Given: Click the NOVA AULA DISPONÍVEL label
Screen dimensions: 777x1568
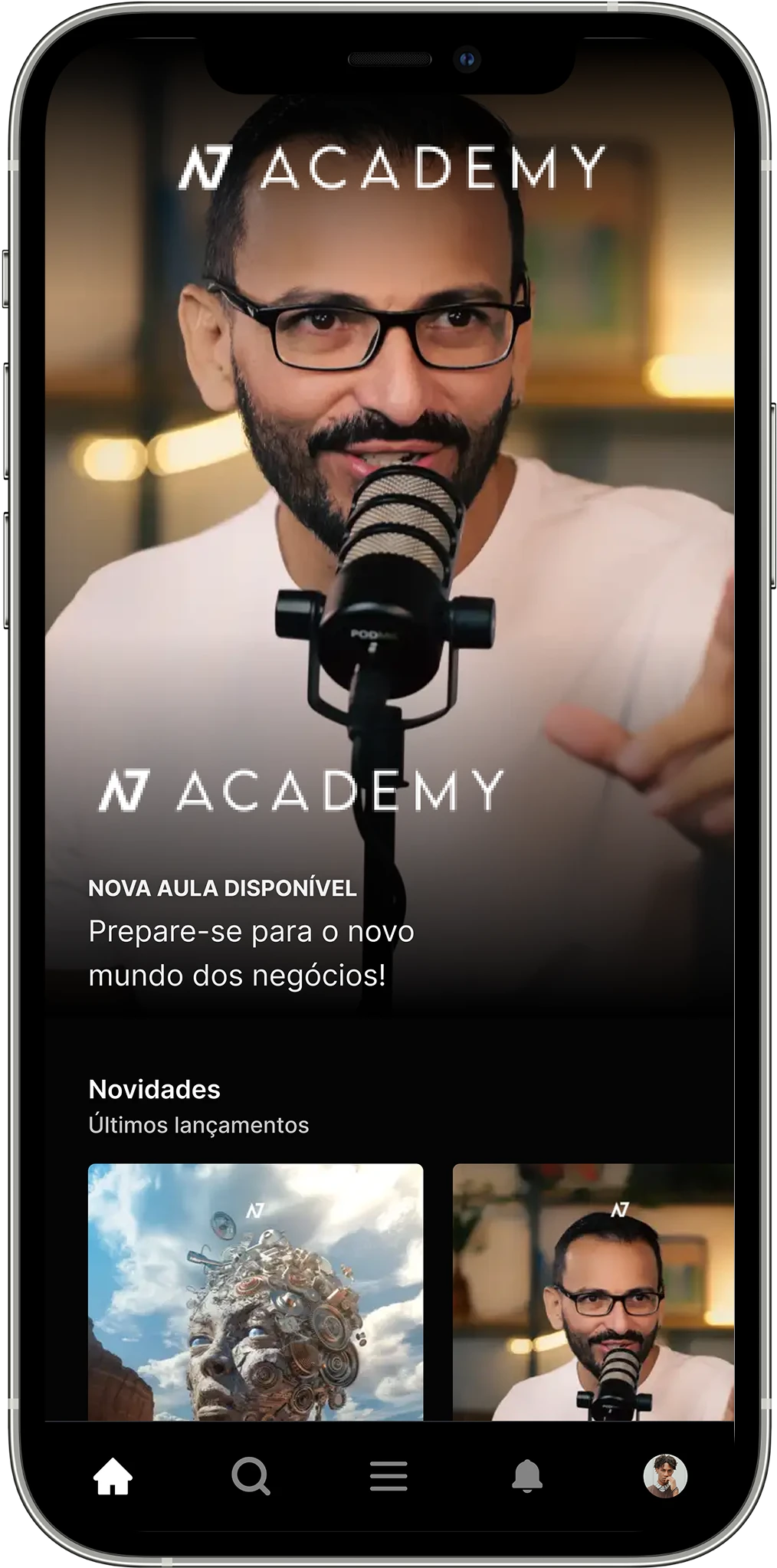Looking at the screenshot, I should 223,889.
